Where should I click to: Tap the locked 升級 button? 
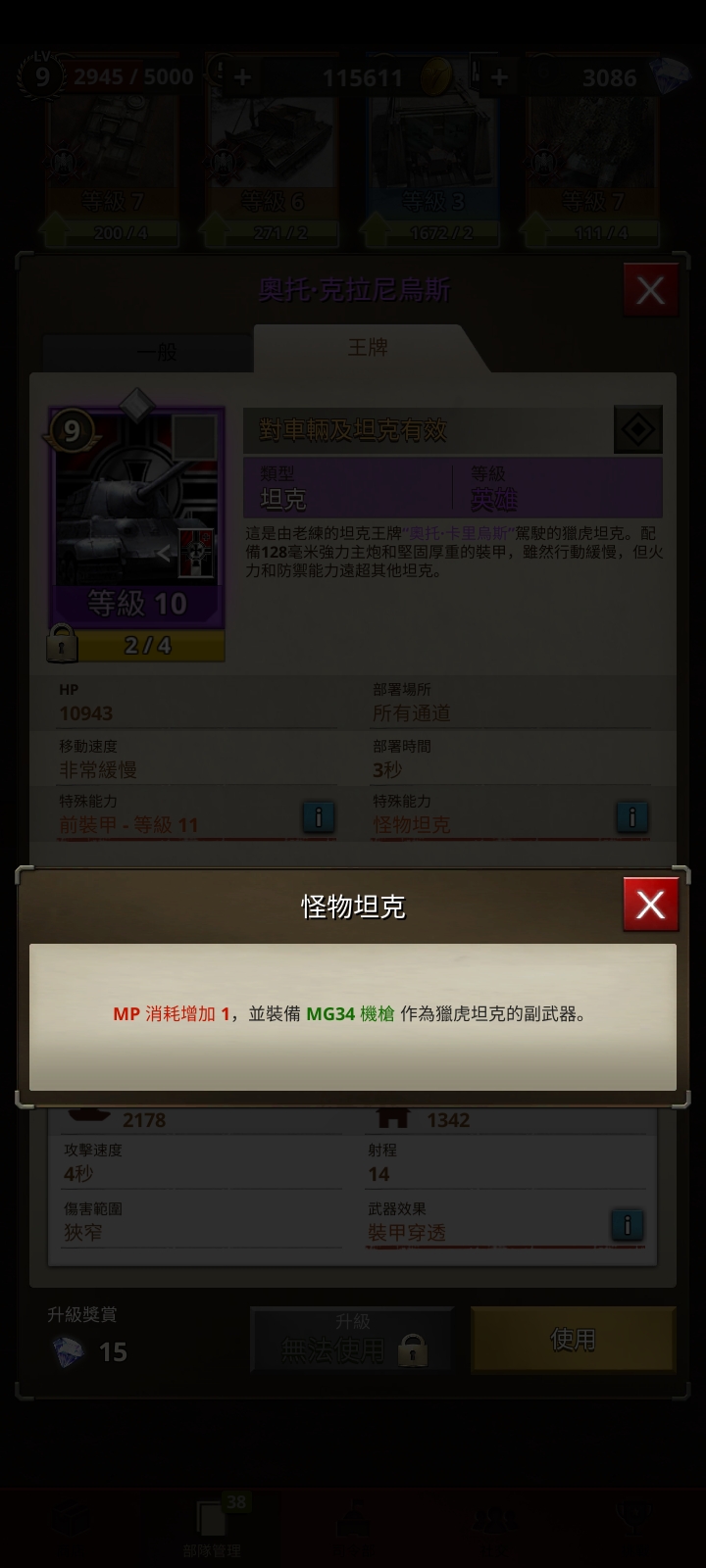pyautogui.click(x=352, y=1340)
